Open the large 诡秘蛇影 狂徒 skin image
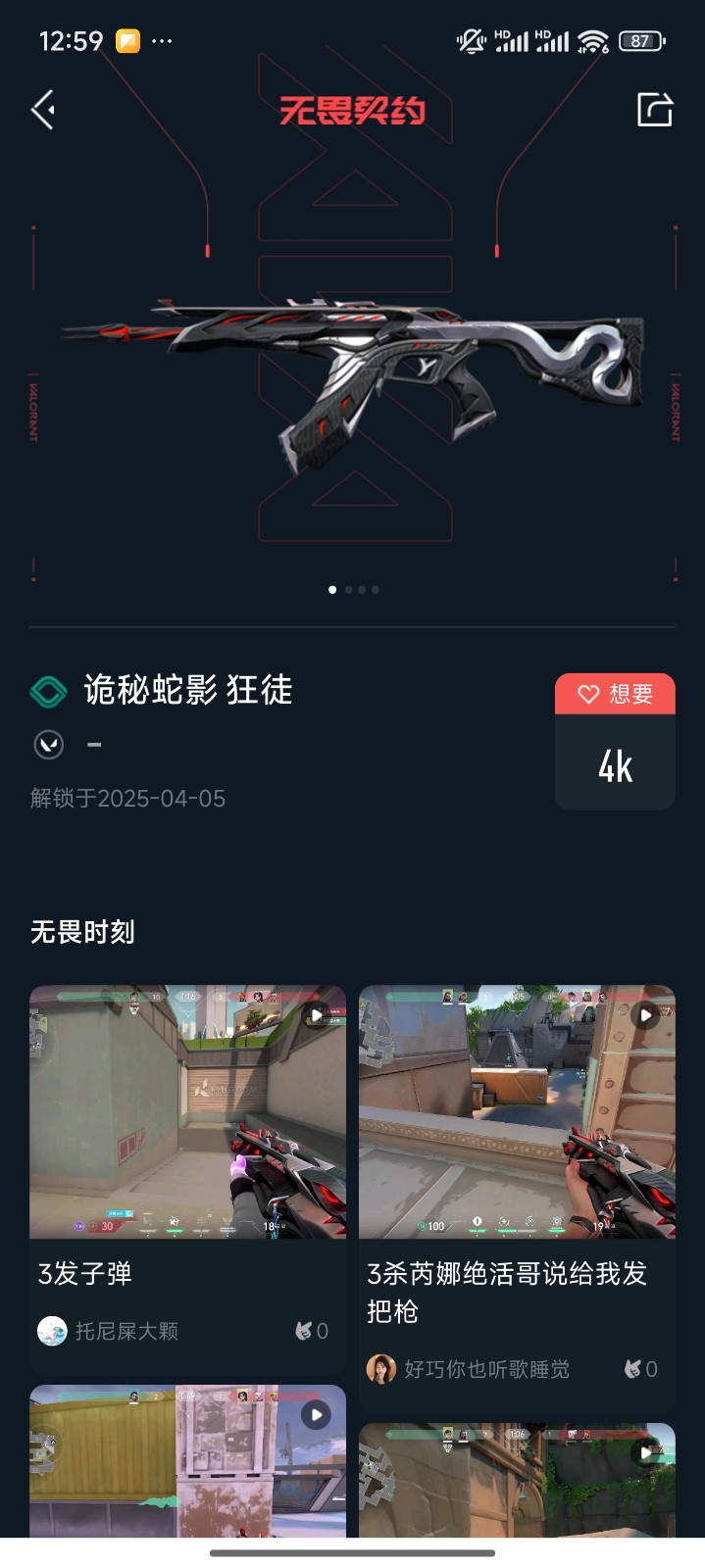 point(353,382)
